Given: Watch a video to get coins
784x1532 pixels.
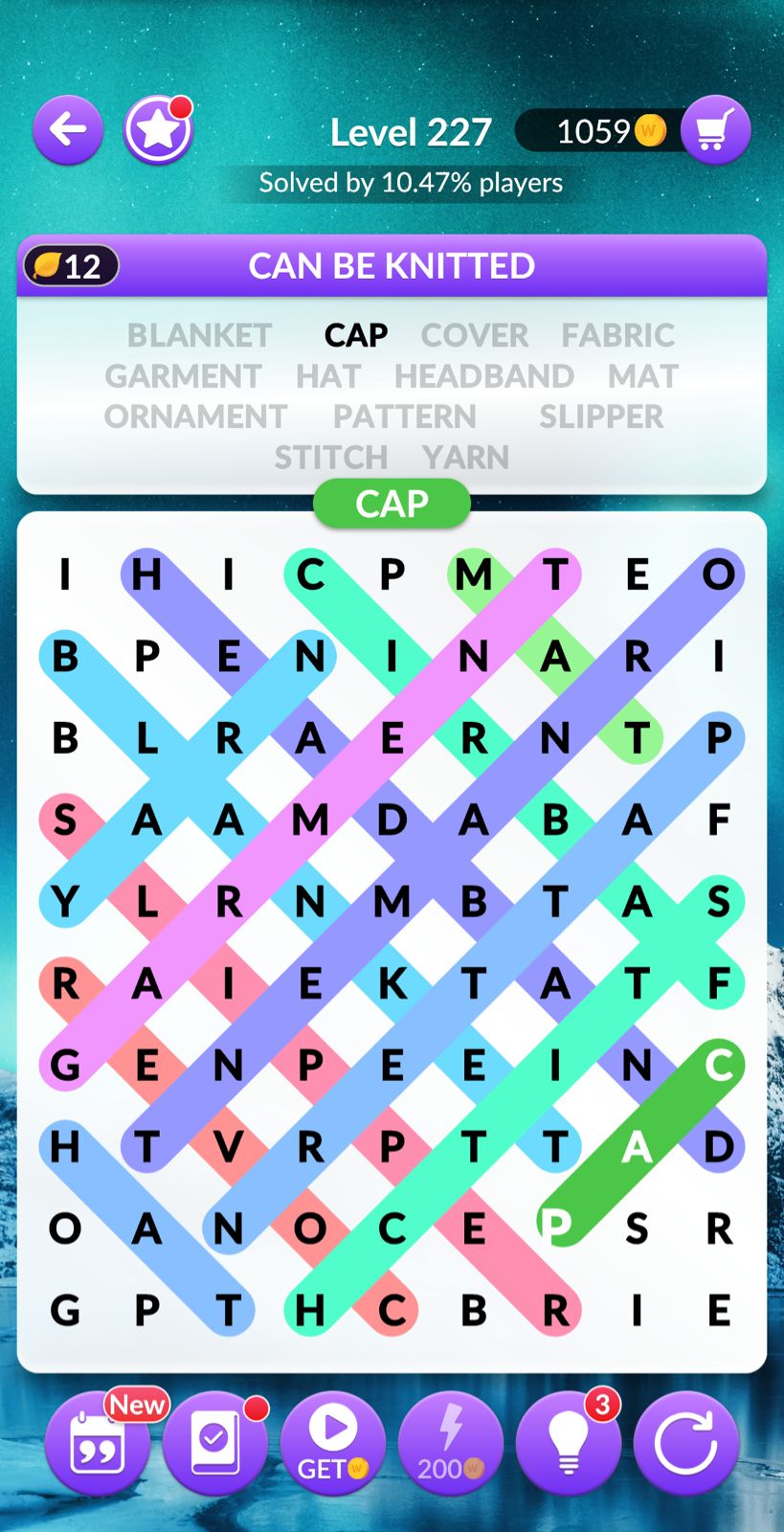Looking at the screenshot, I should [x=333, y=1444].
